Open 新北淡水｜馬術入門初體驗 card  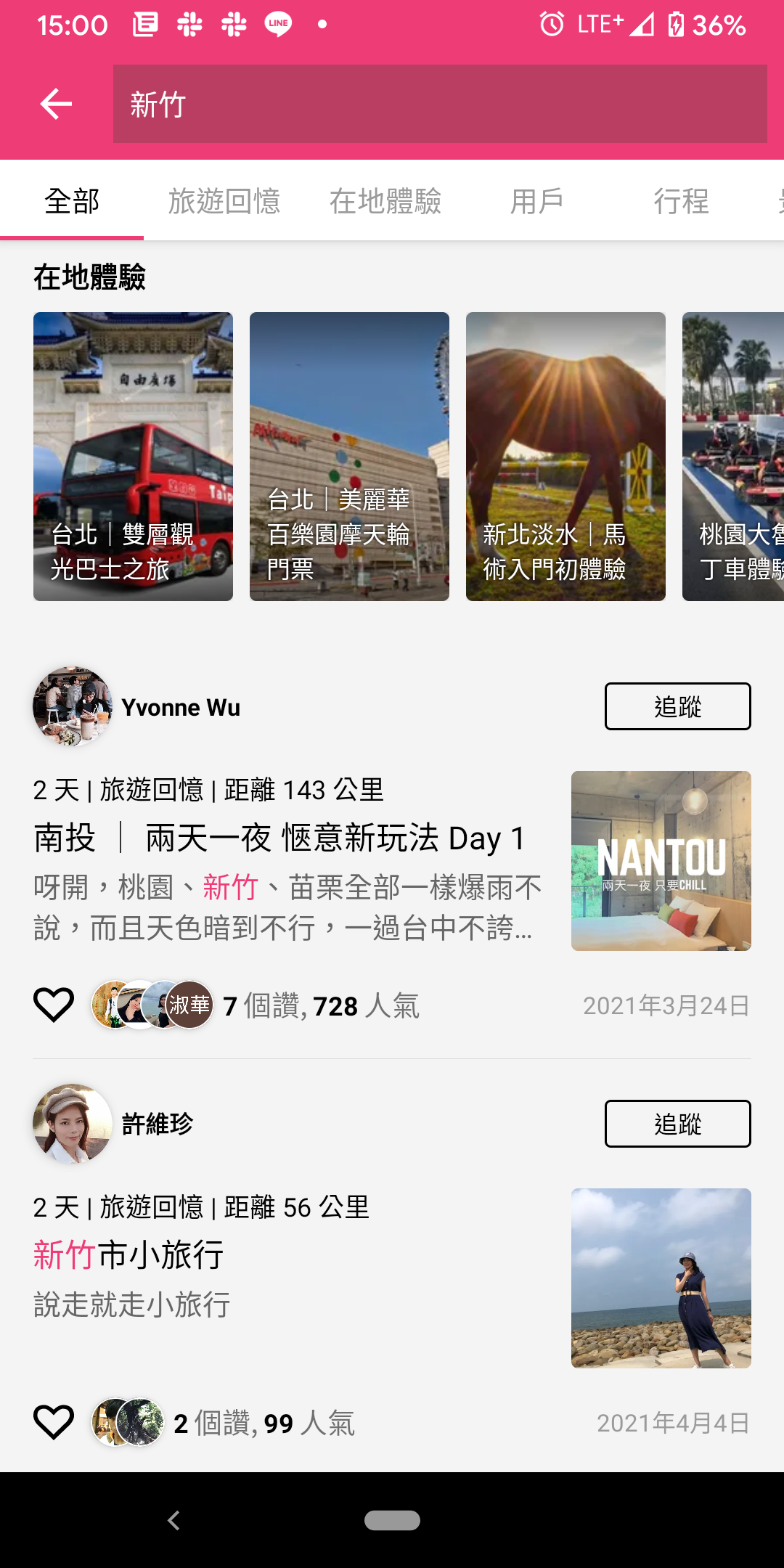pyautogui.click(x=565, y=456)
